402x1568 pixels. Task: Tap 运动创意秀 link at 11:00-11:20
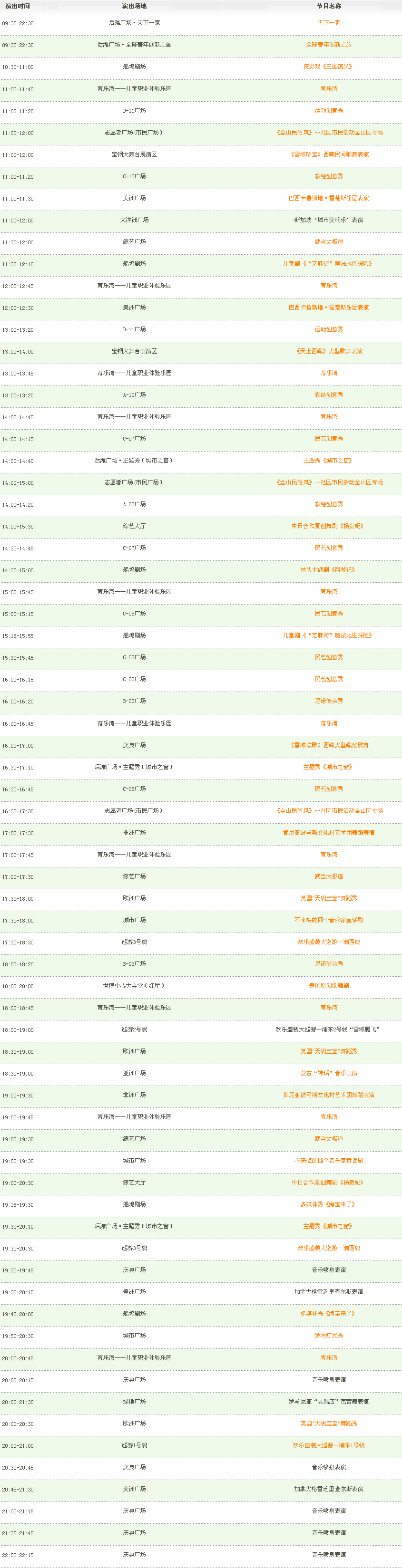(328, 111)
